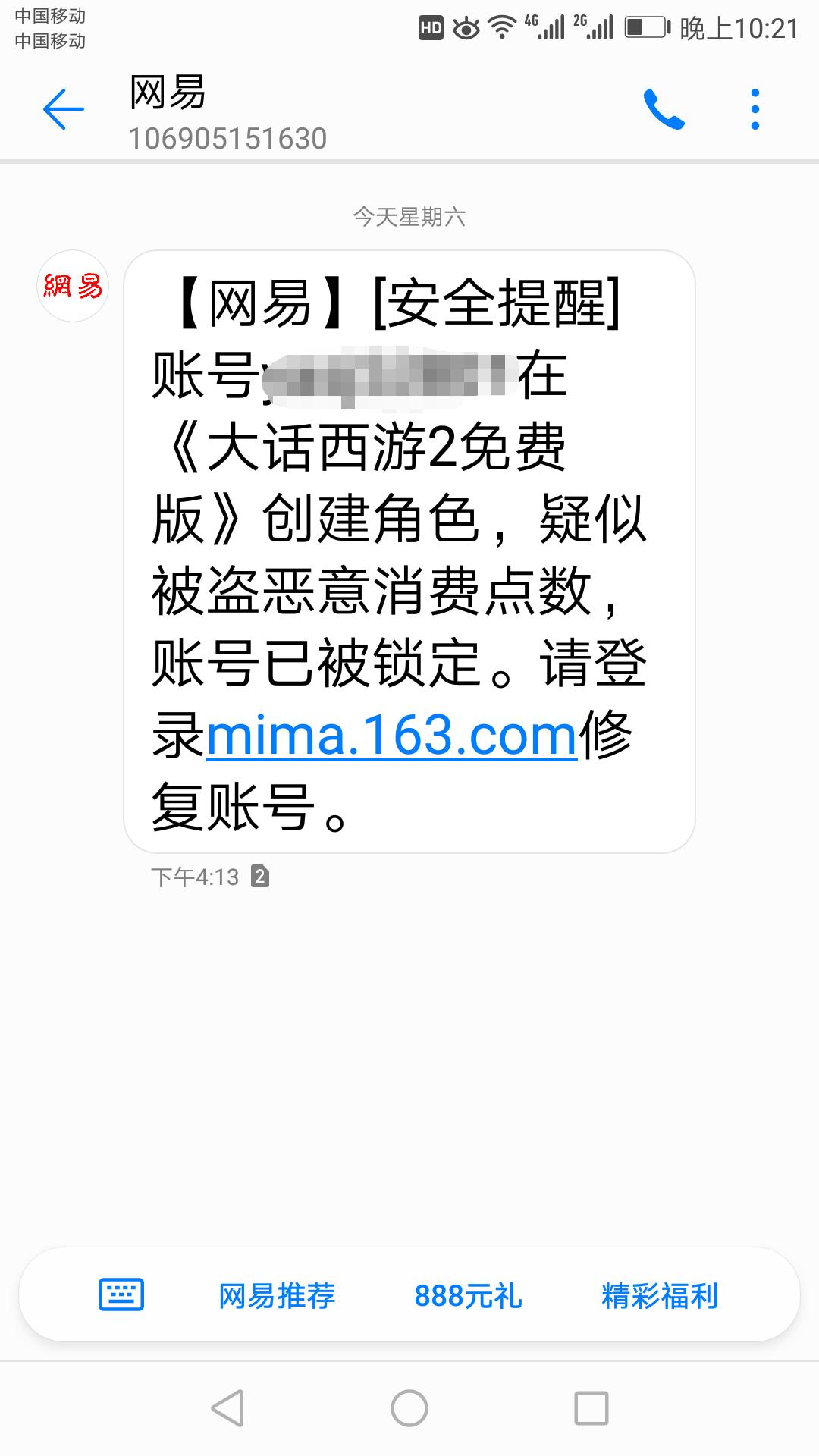
Task: Open the 网易推荐 menu
Action: point(277,1296)
